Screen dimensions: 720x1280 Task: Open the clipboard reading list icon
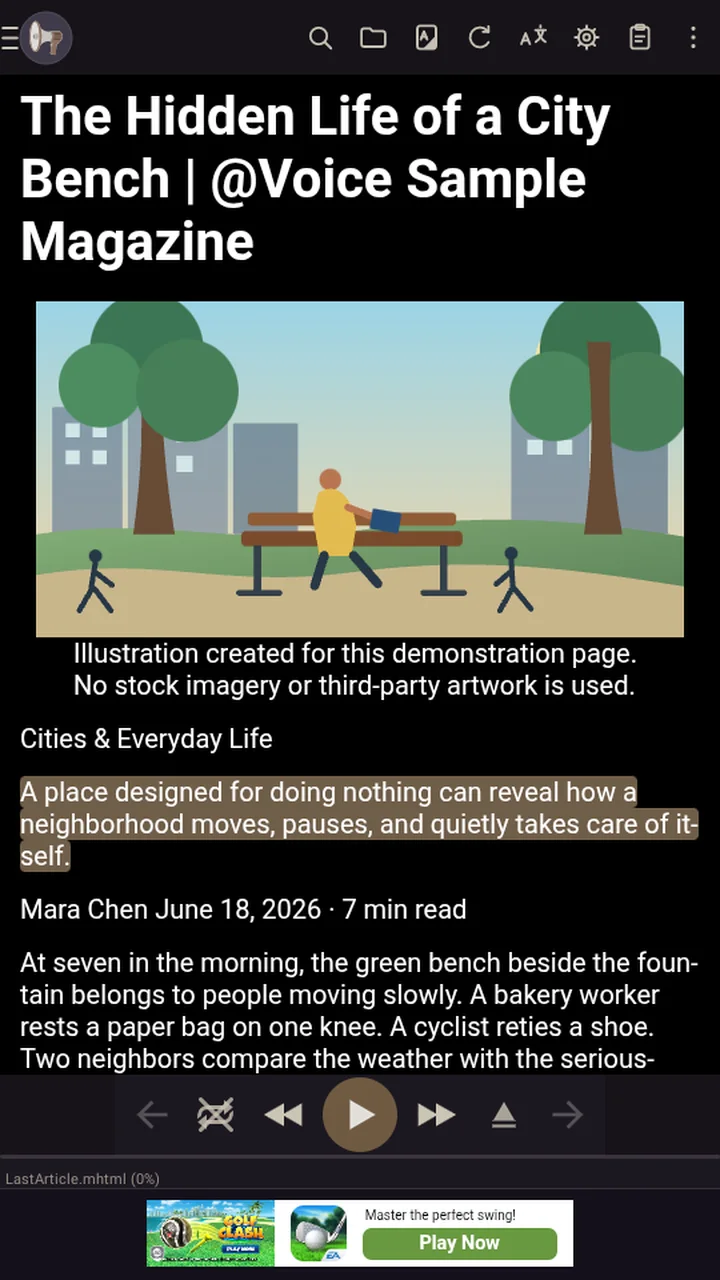[640, 38]
